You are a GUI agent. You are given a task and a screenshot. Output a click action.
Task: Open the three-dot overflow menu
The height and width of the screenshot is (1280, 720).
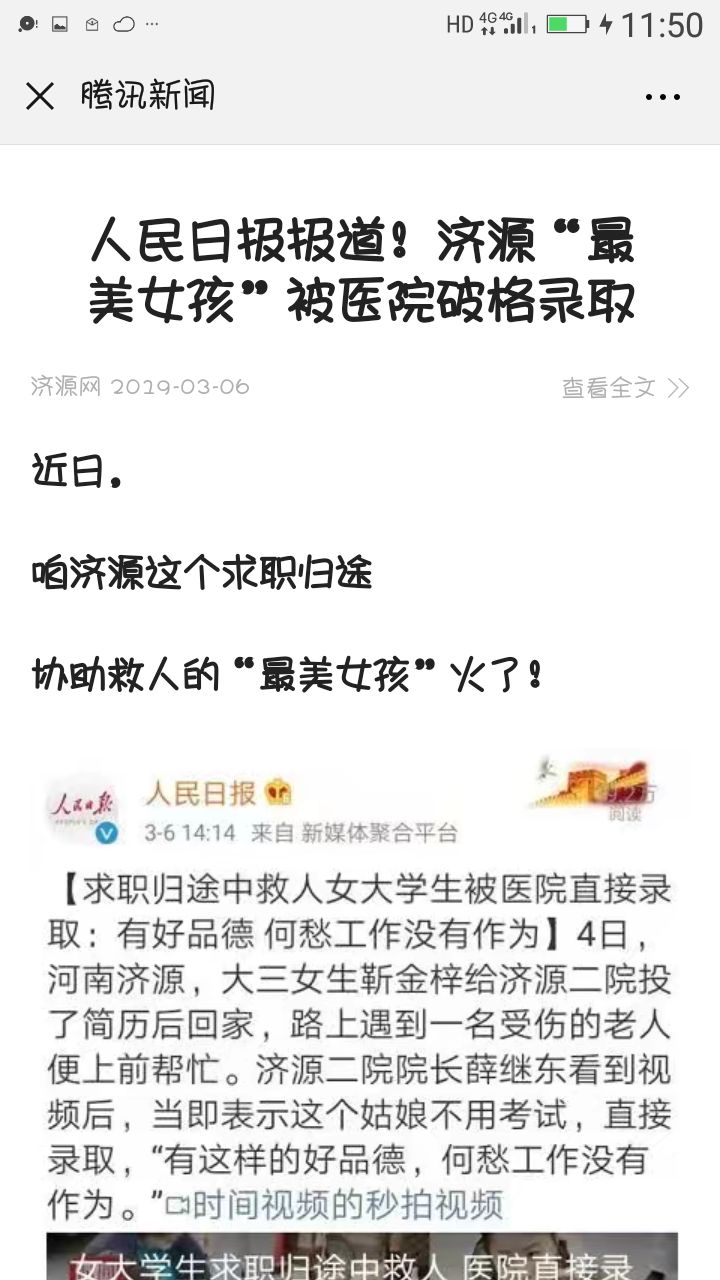[x=663, y=97]
